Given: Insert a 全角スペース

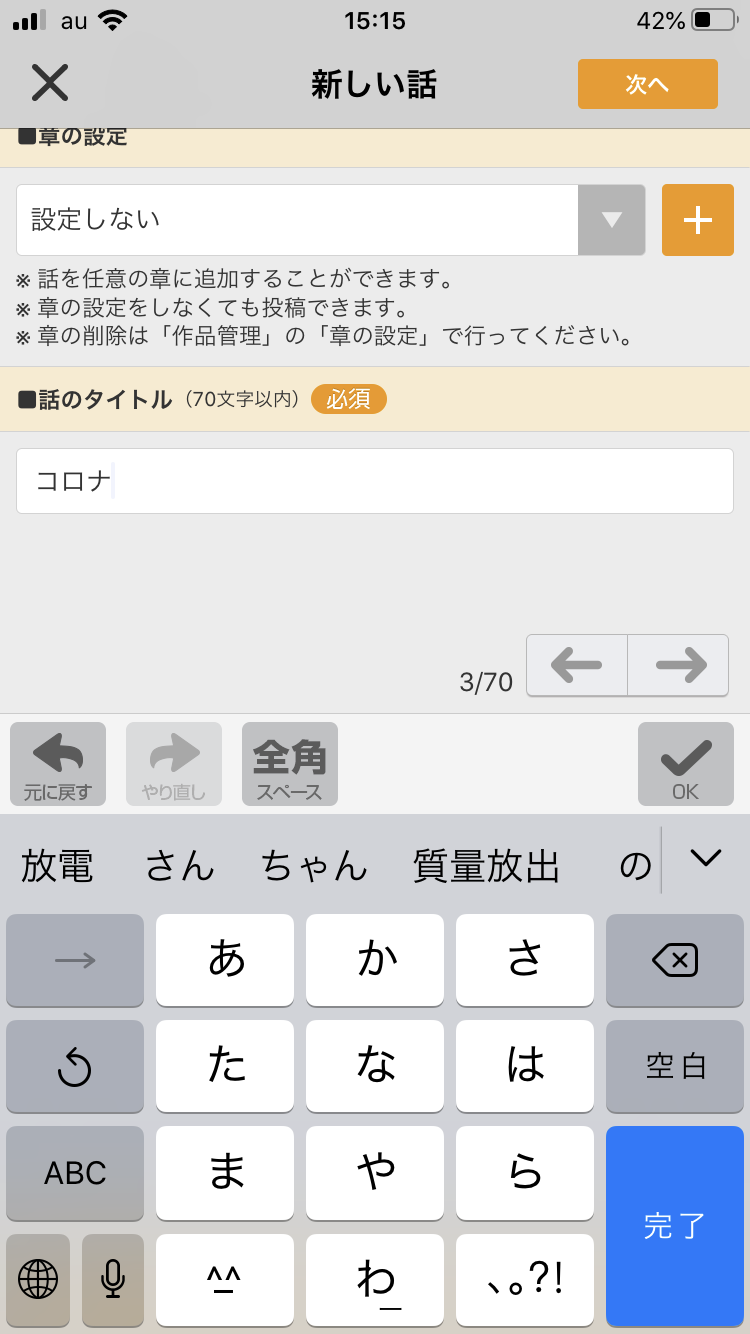Looking at the screenshot, I should (x=290, y=764).
